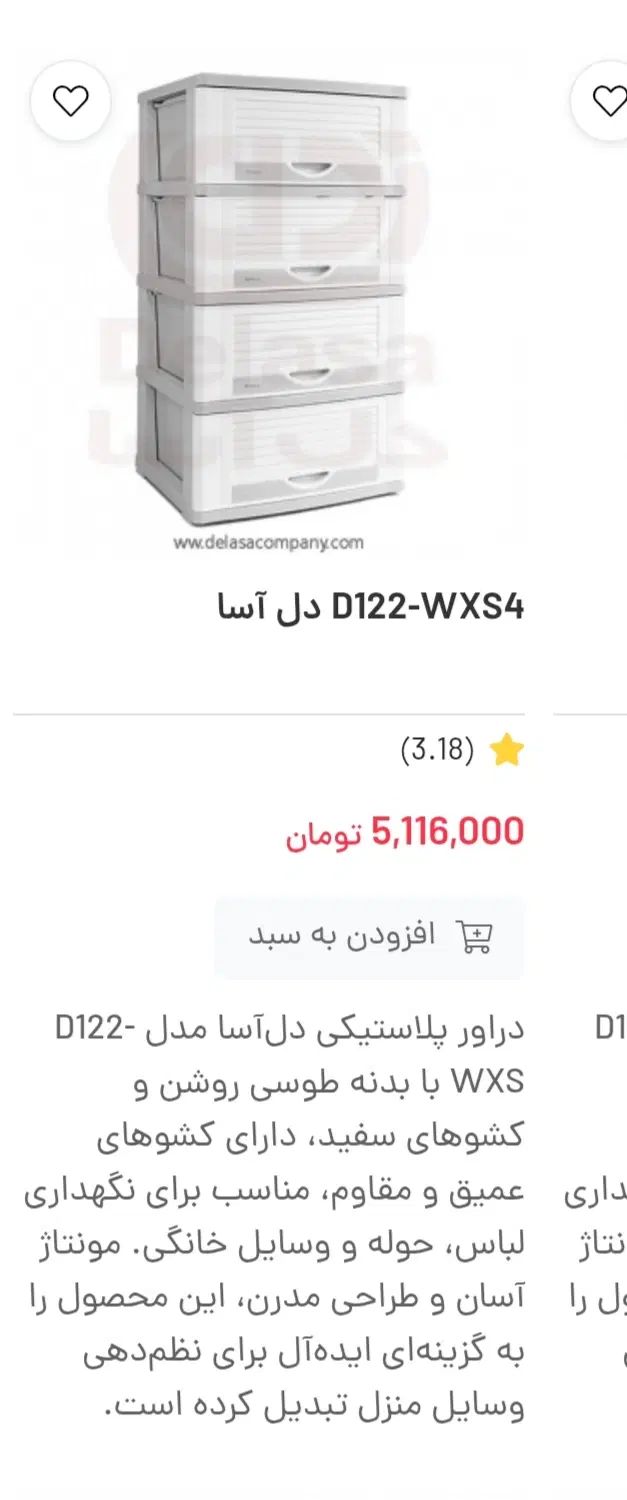Favorite the partially visible next product
Viewport: 627px width, 1500px height.
pyautogui.click(x=607, y=101)
